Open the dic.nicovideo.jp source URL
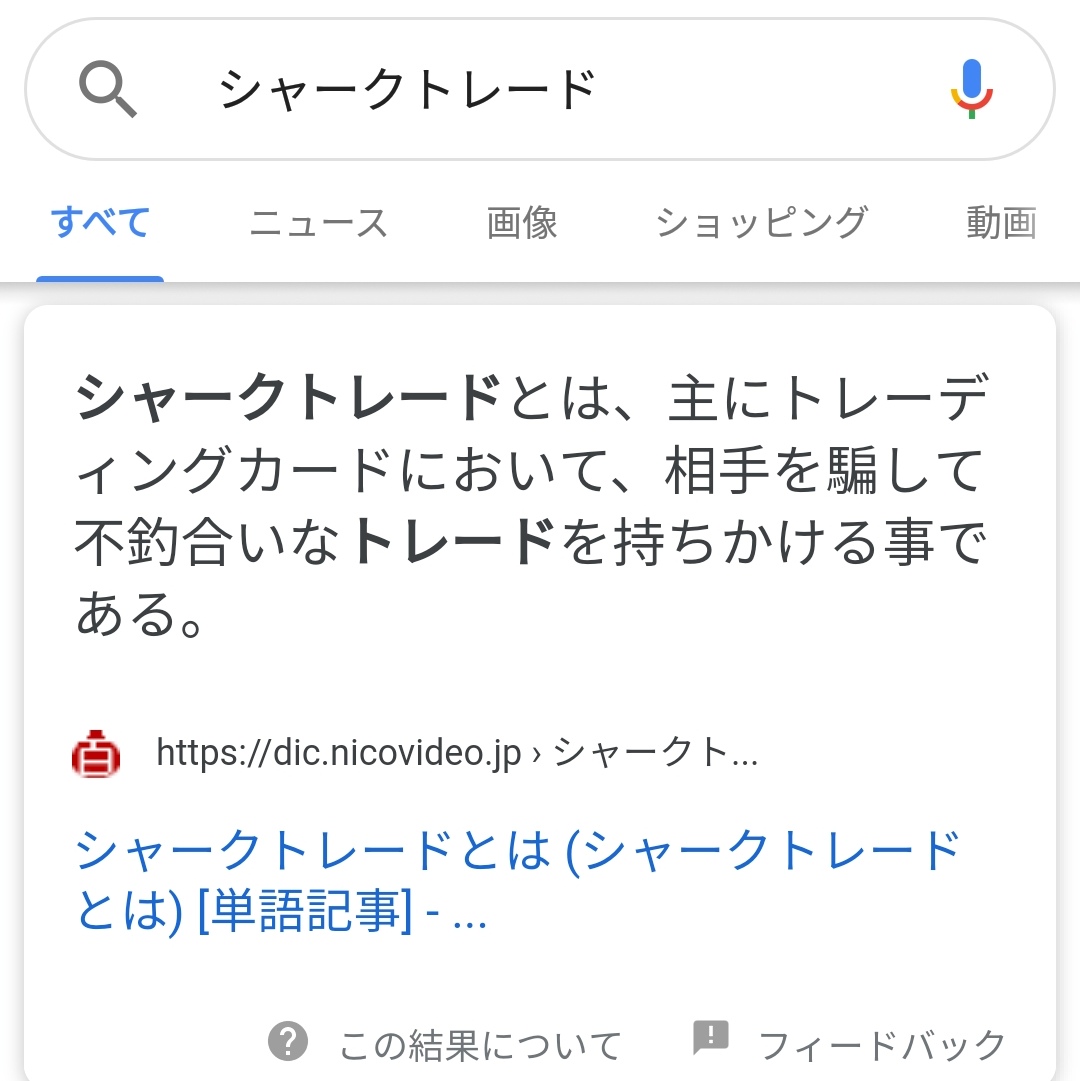Viewport: 1080px width, 1081px height. coord(456,753)
